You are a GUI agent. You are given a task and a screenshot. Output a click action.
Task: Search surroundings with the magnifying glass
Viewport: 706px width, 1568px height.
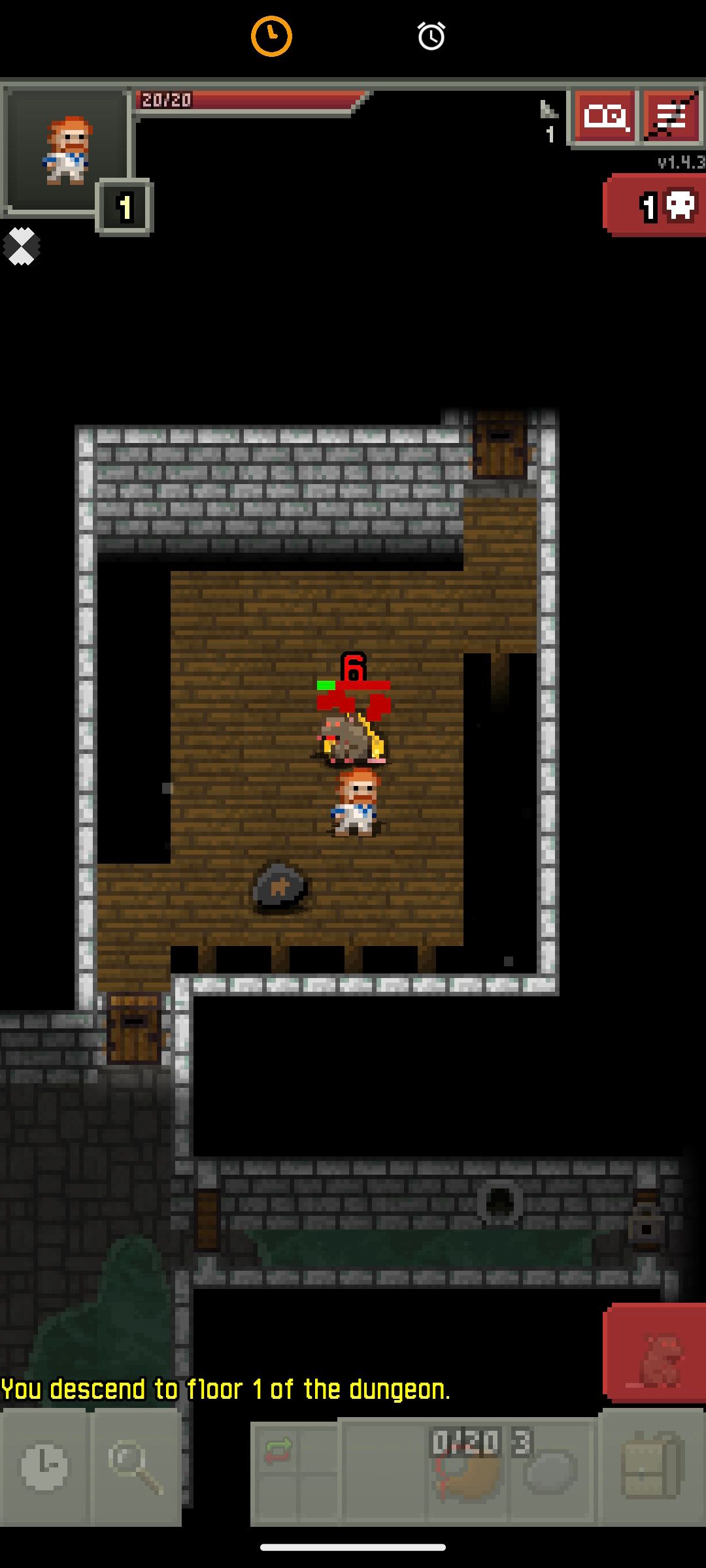[136, 1467]
